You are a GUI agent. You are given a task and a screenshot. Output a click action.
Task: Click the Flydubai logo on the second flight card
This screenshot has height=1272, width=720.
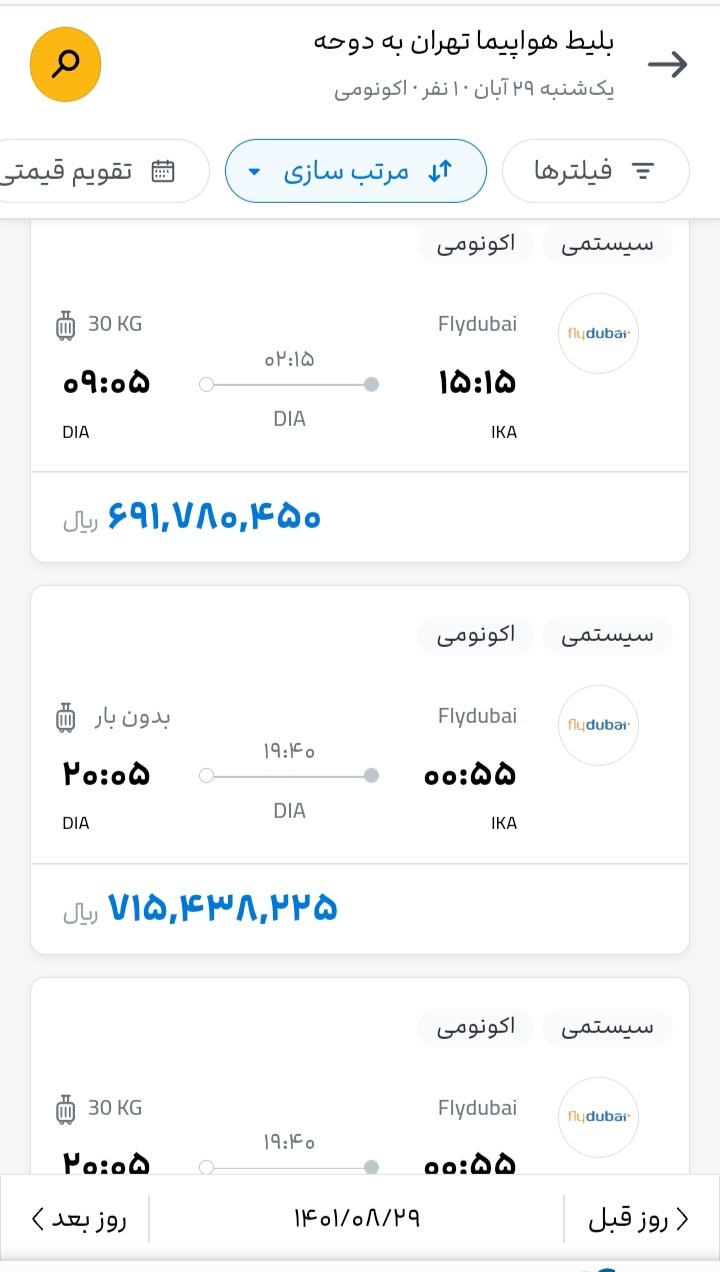click(598, 725)
